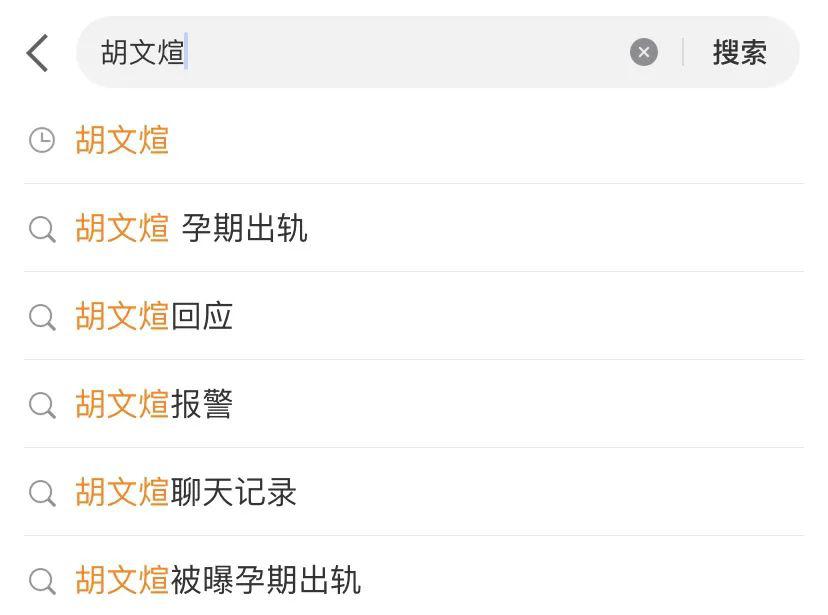Select the recent search 胡文煊

tap(122, 140)
